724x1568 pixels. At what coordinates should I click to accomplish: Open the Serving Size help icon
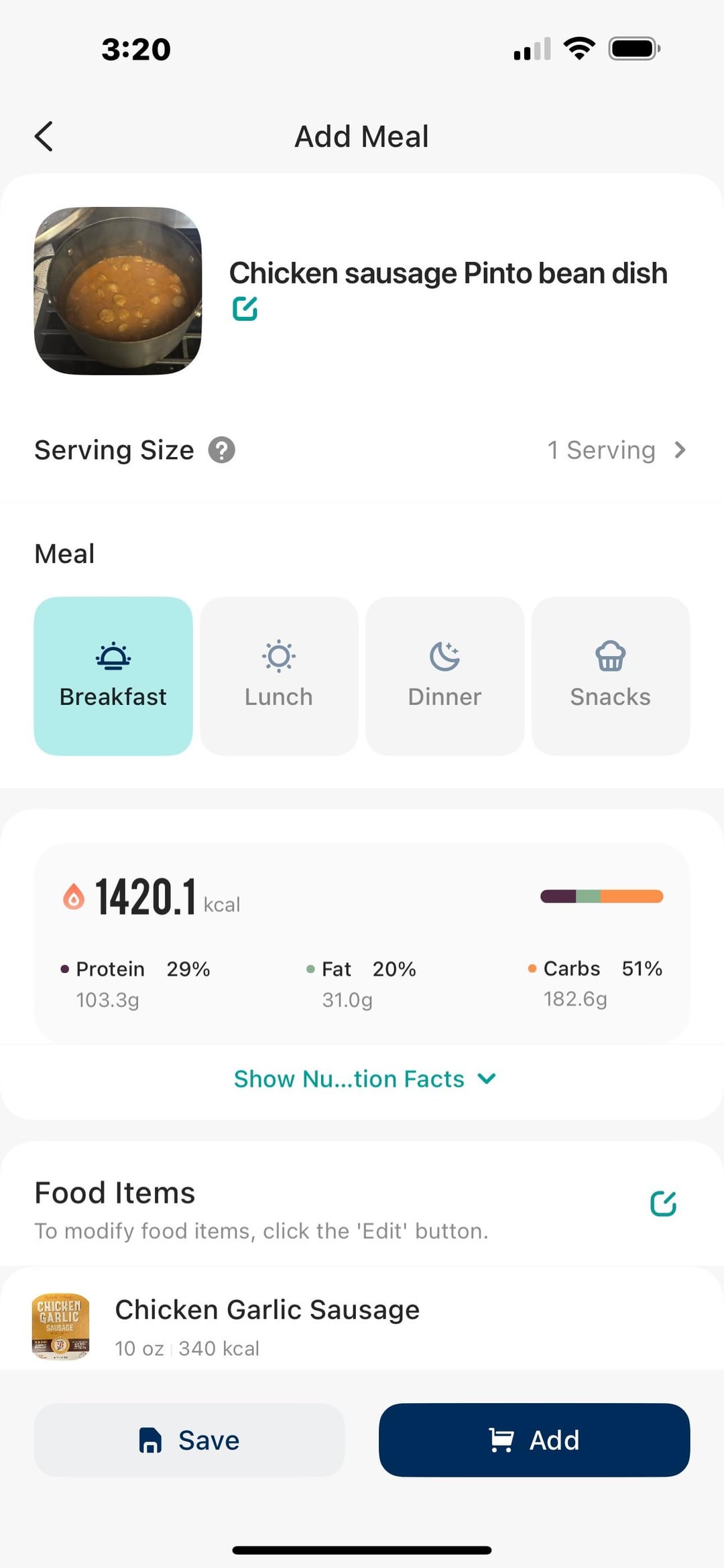coord(221,450)
